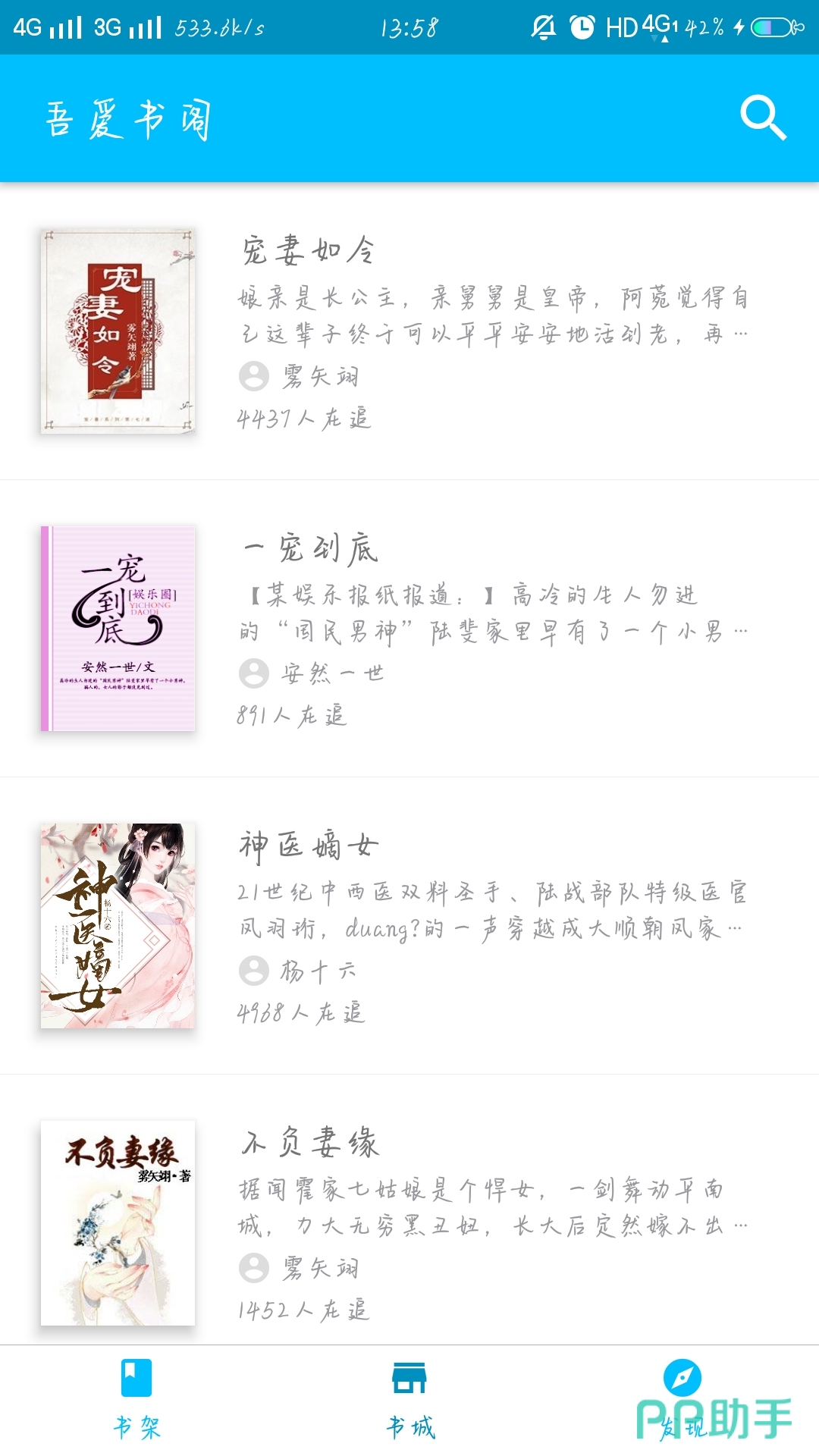Screen dimensions: 819x1456
Task: Switch to the 书架 tab
Action: pyautogui.click(x=136, y=1400)
